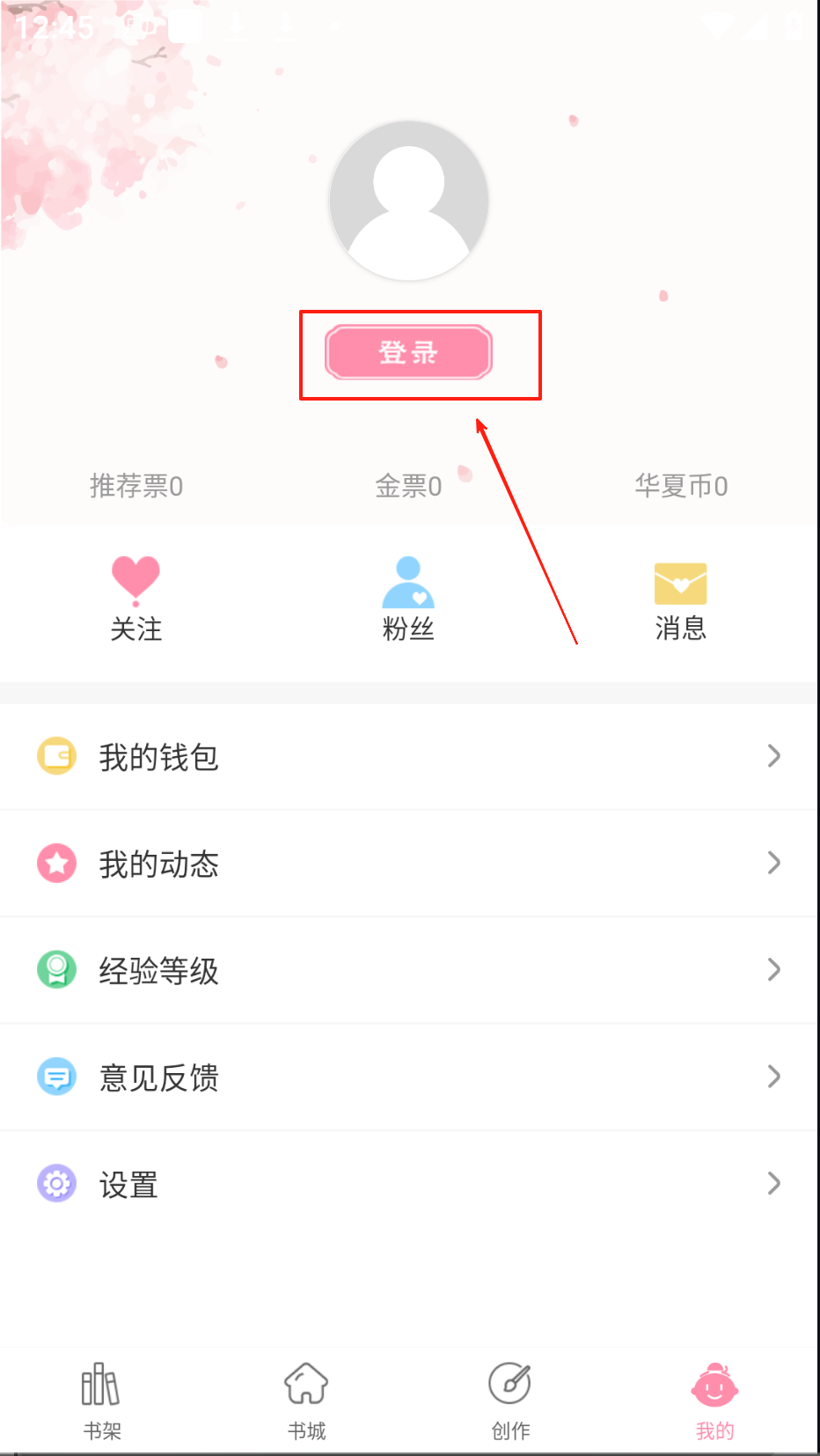The height and width of the screenshot is (1456, 820).
Task: Open 设置 settings
Action: point(408,1184)
